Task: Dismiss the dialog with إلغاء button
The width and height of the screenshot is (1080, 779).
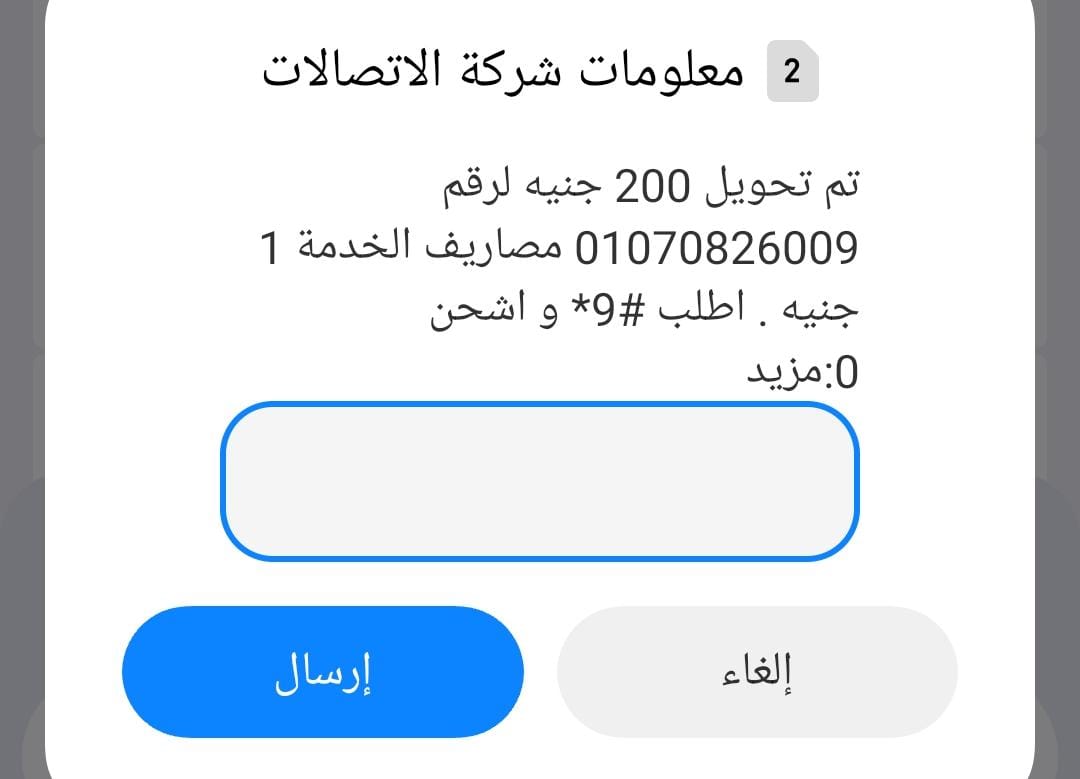Action: [757, 672]
